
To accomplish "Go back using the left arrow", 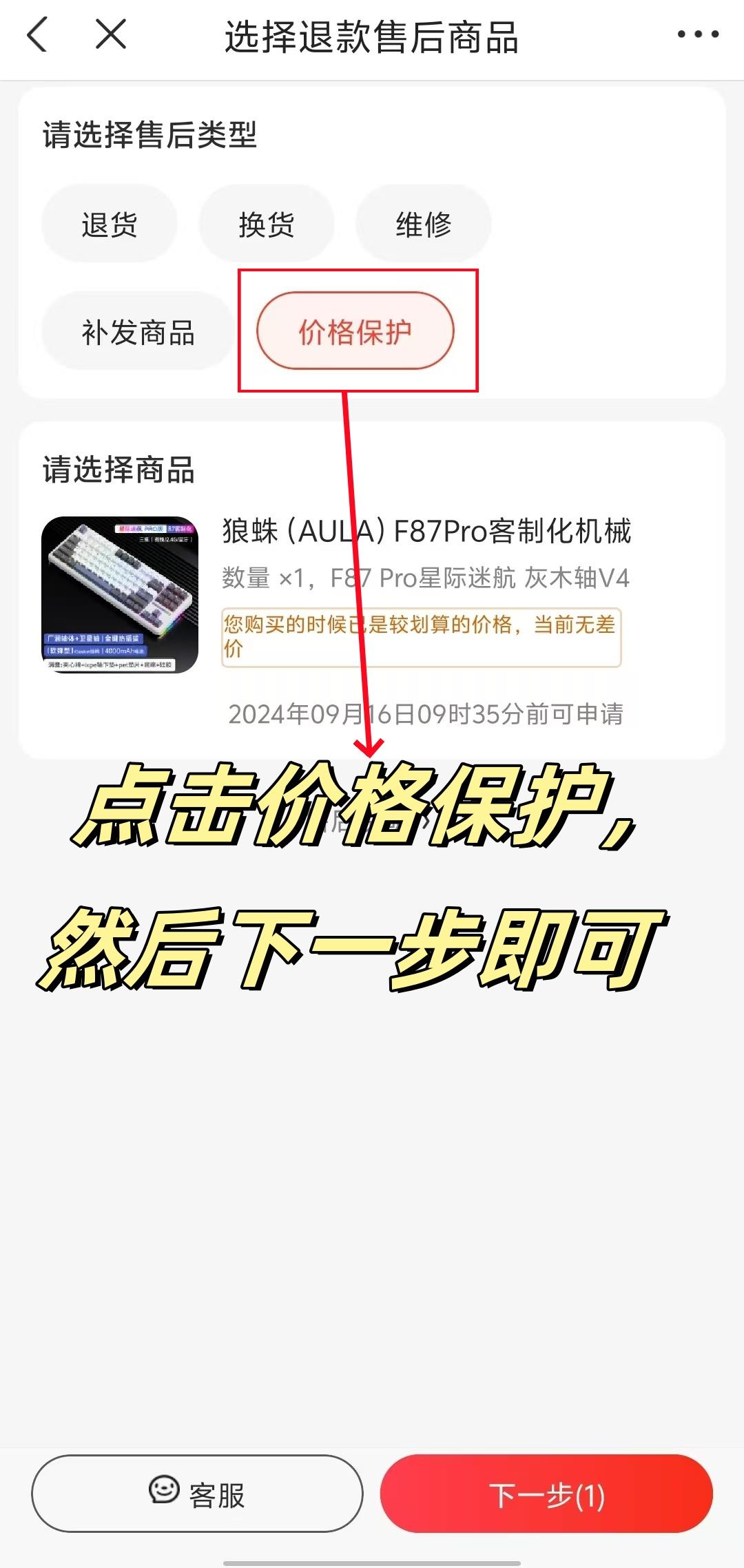I will point(38,34).
